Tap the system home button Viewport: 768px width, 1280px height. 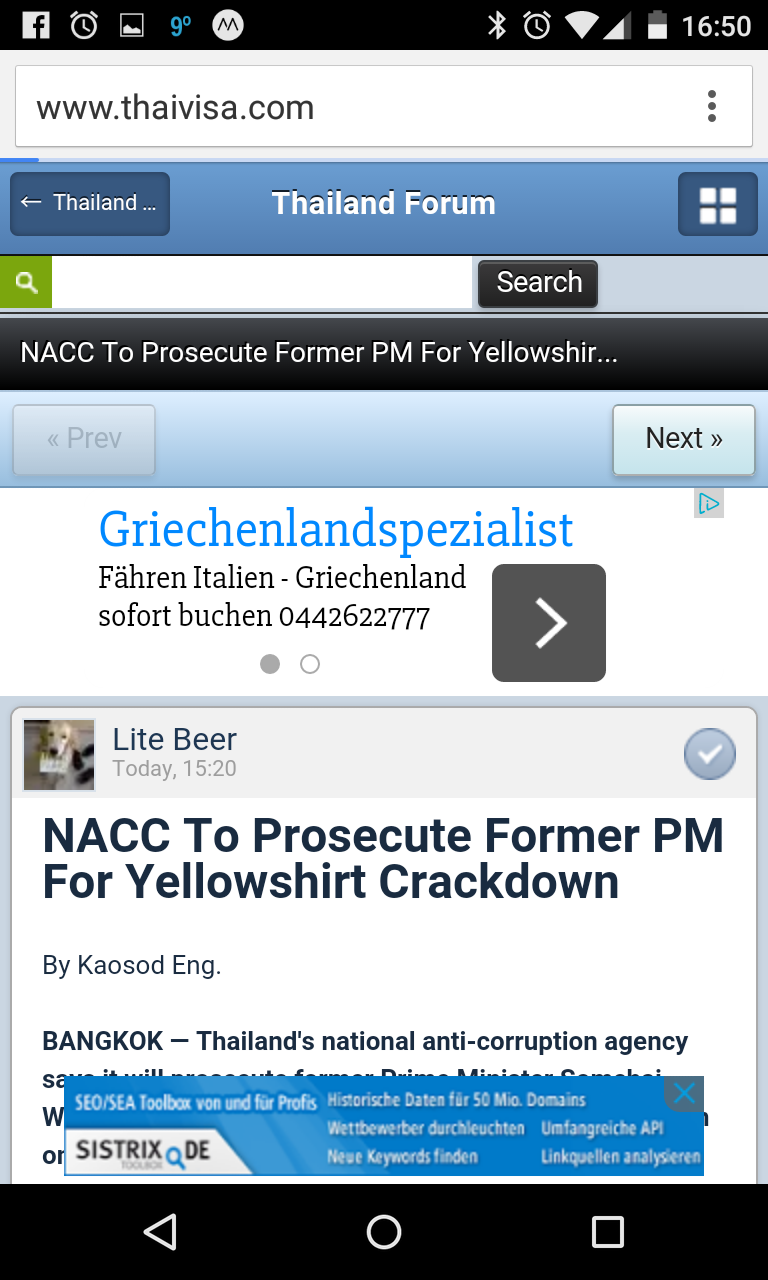click(x=384, y=1232)
